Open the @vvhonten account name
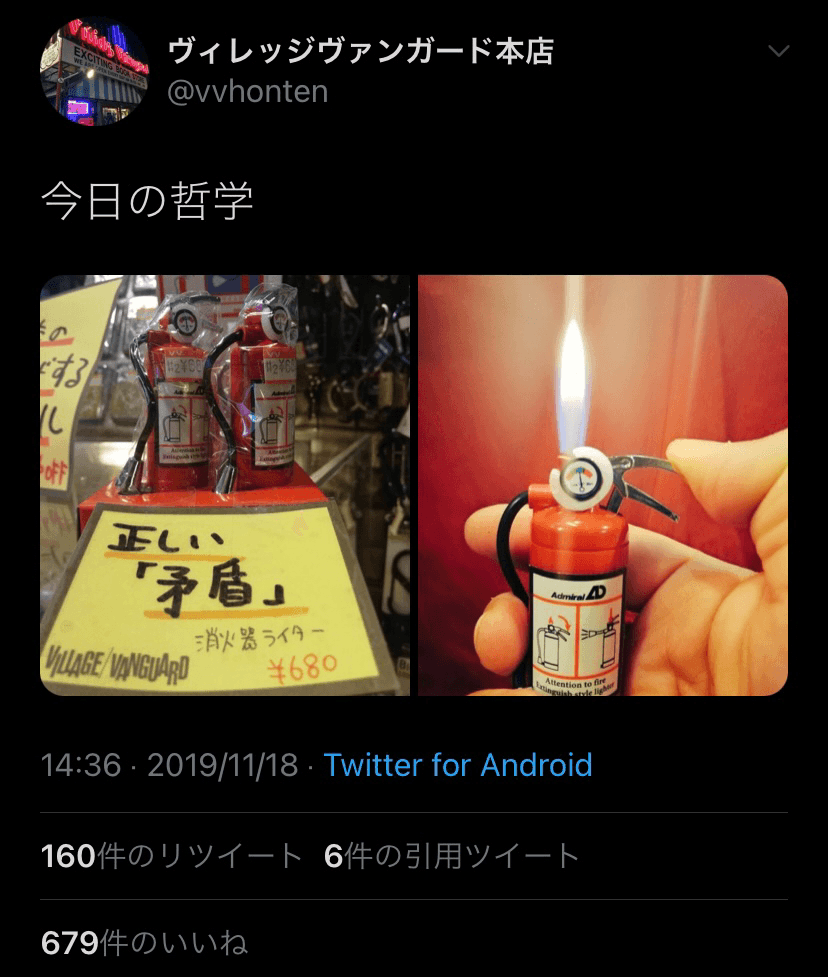This screenshot has height=977, width=828. click(x=246, y=92)
